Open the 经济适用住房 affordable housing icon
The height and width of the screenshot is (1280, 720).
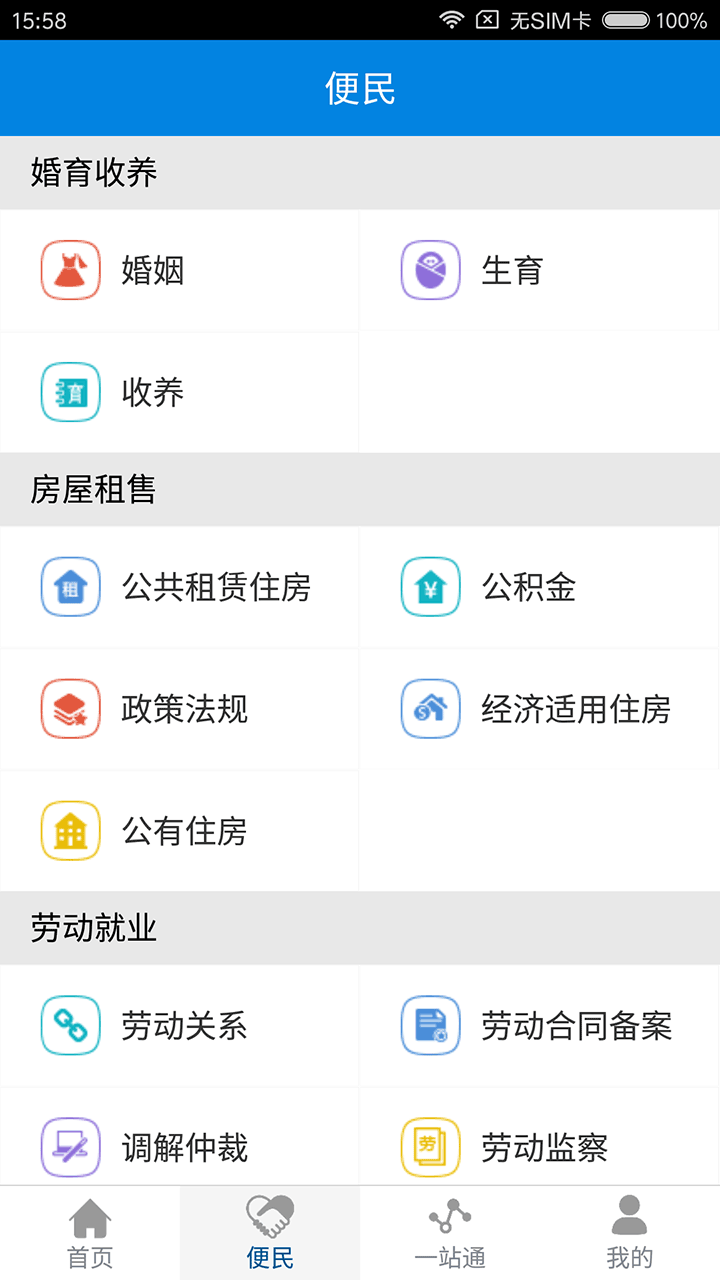click(430, 710)
